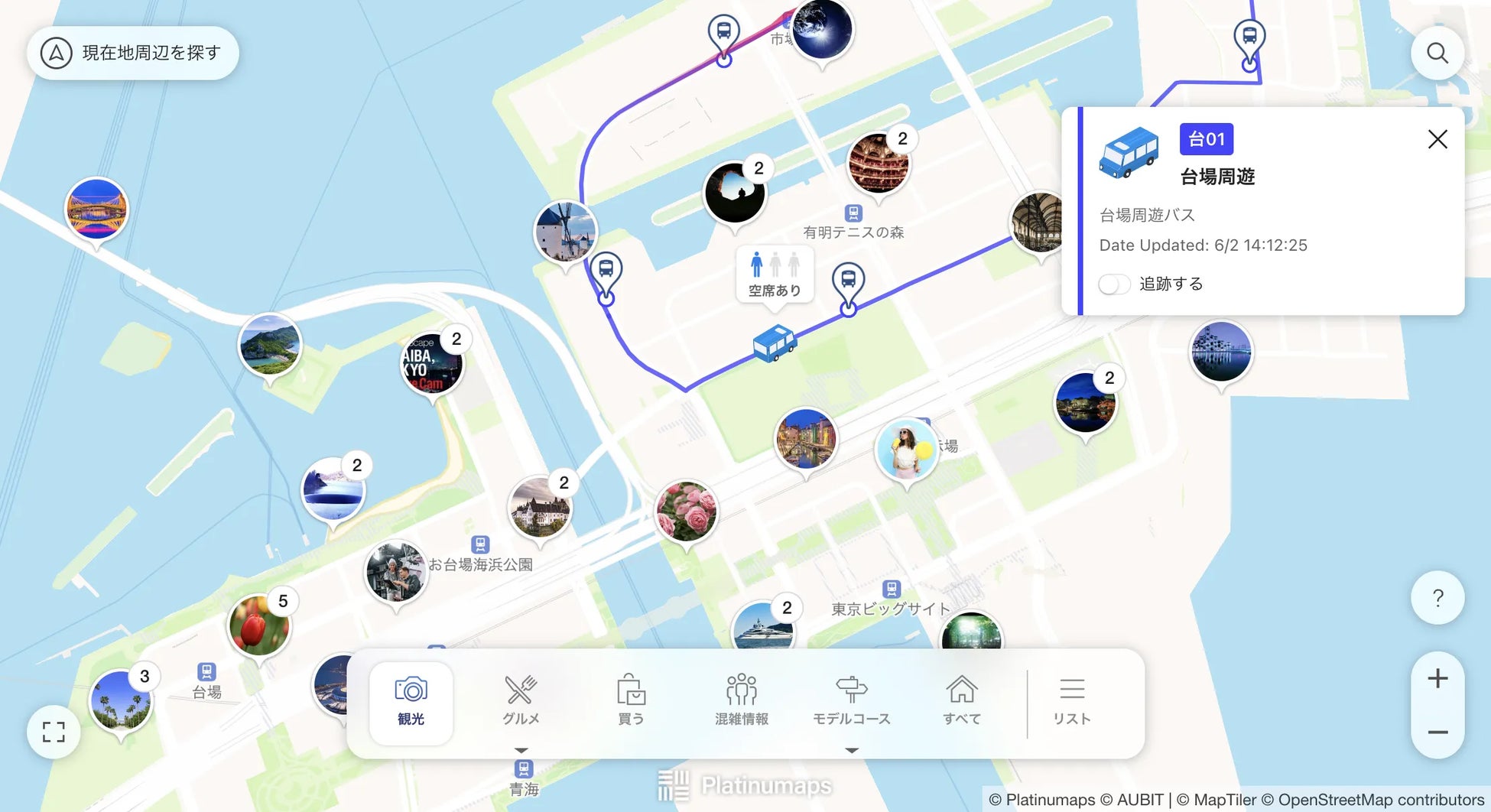Select the 観光 category tab
The height and width of the screenshot is (812, 1491).
(x=411, y=702)
